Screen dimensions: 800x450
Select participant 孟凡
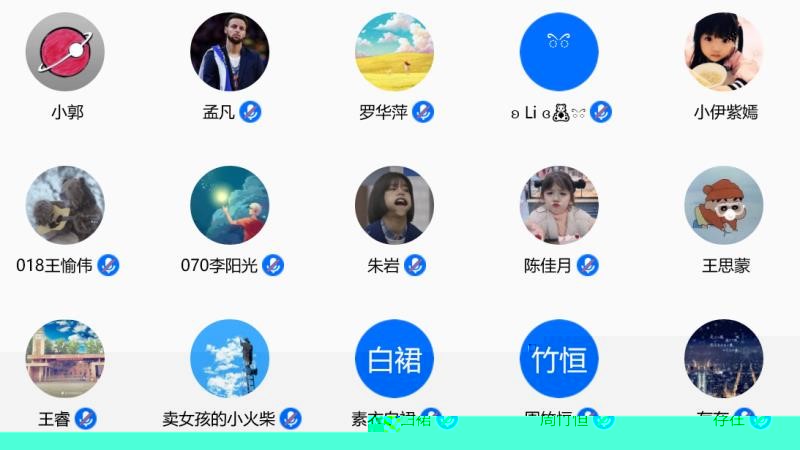tap(230, 52)
